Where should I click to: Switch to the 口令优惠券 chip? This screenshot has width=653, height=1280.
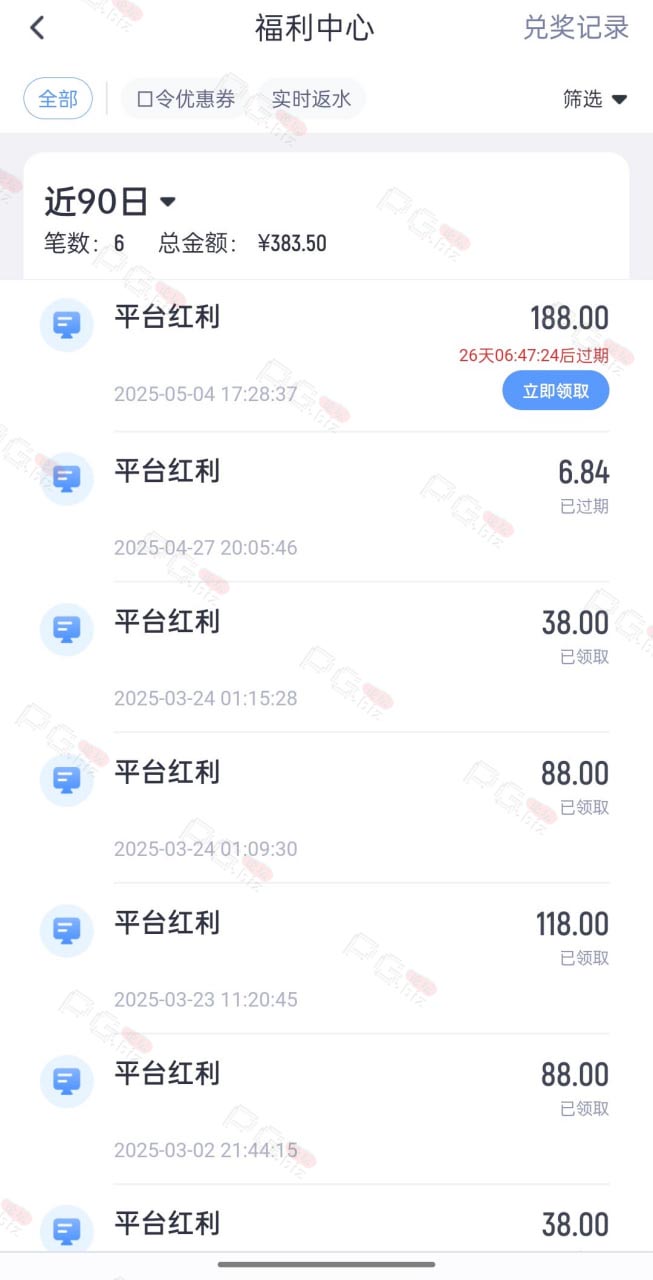185,99
